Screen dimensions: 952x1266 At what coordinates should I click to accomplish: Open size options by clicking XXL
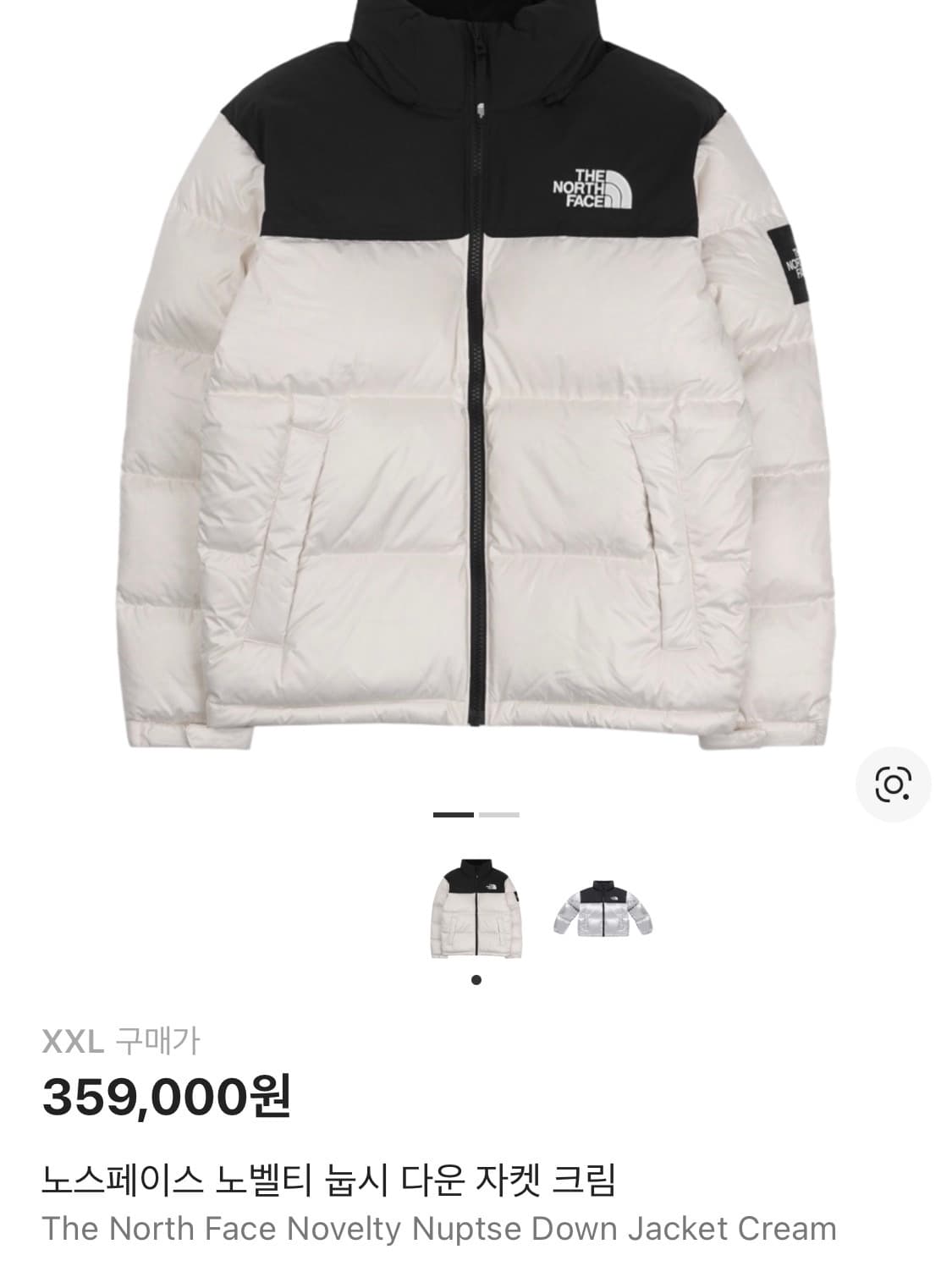point(72,1044)
